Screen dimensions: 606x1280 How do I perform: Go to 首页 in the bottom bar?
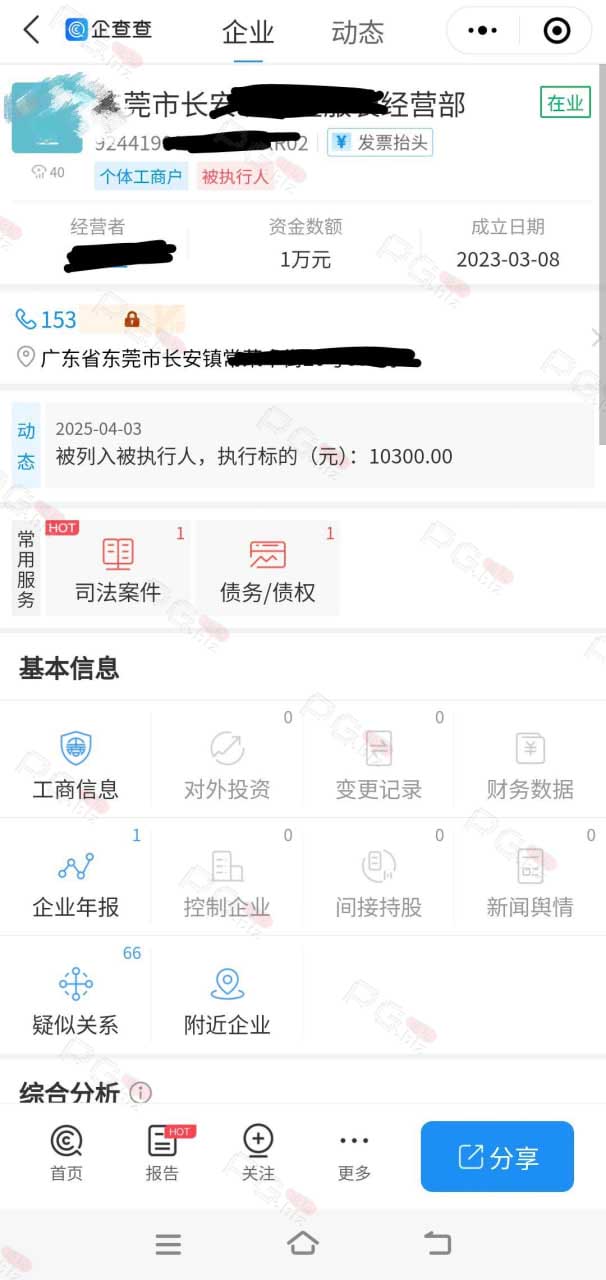[66, 1154]
